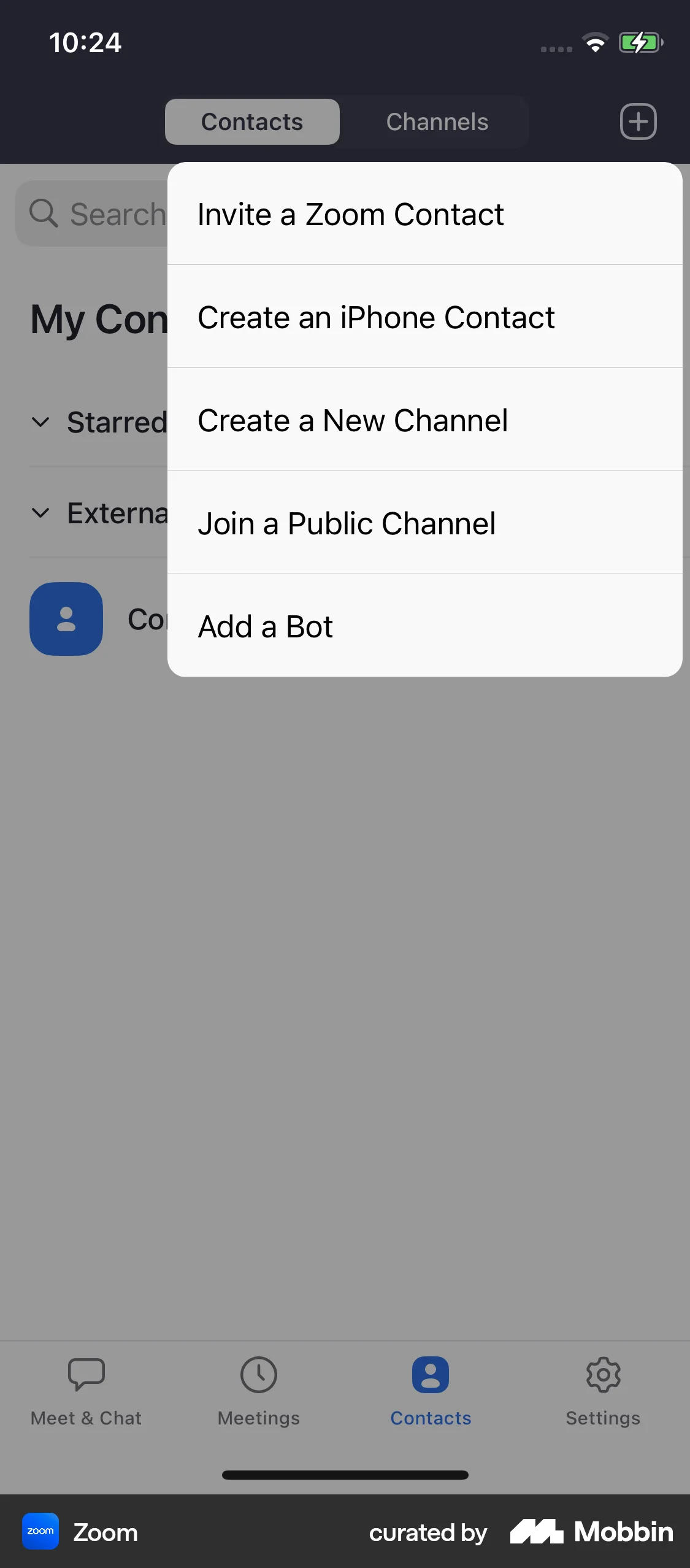Open Settings via the gear icon

click(603, 1374)
